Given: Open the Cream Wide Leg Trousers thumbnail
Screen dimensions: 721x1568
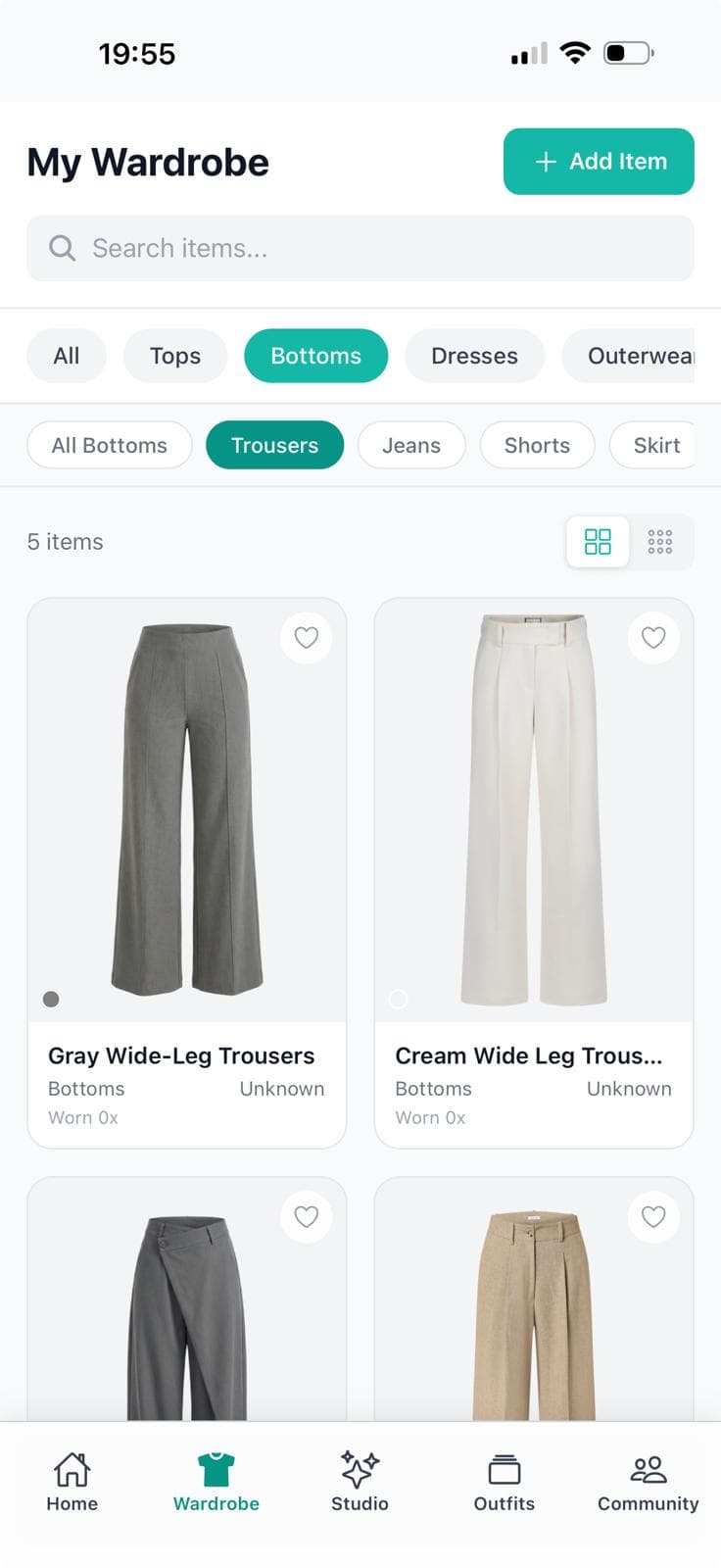Looking at the screenshot, I should click(534, 808).
